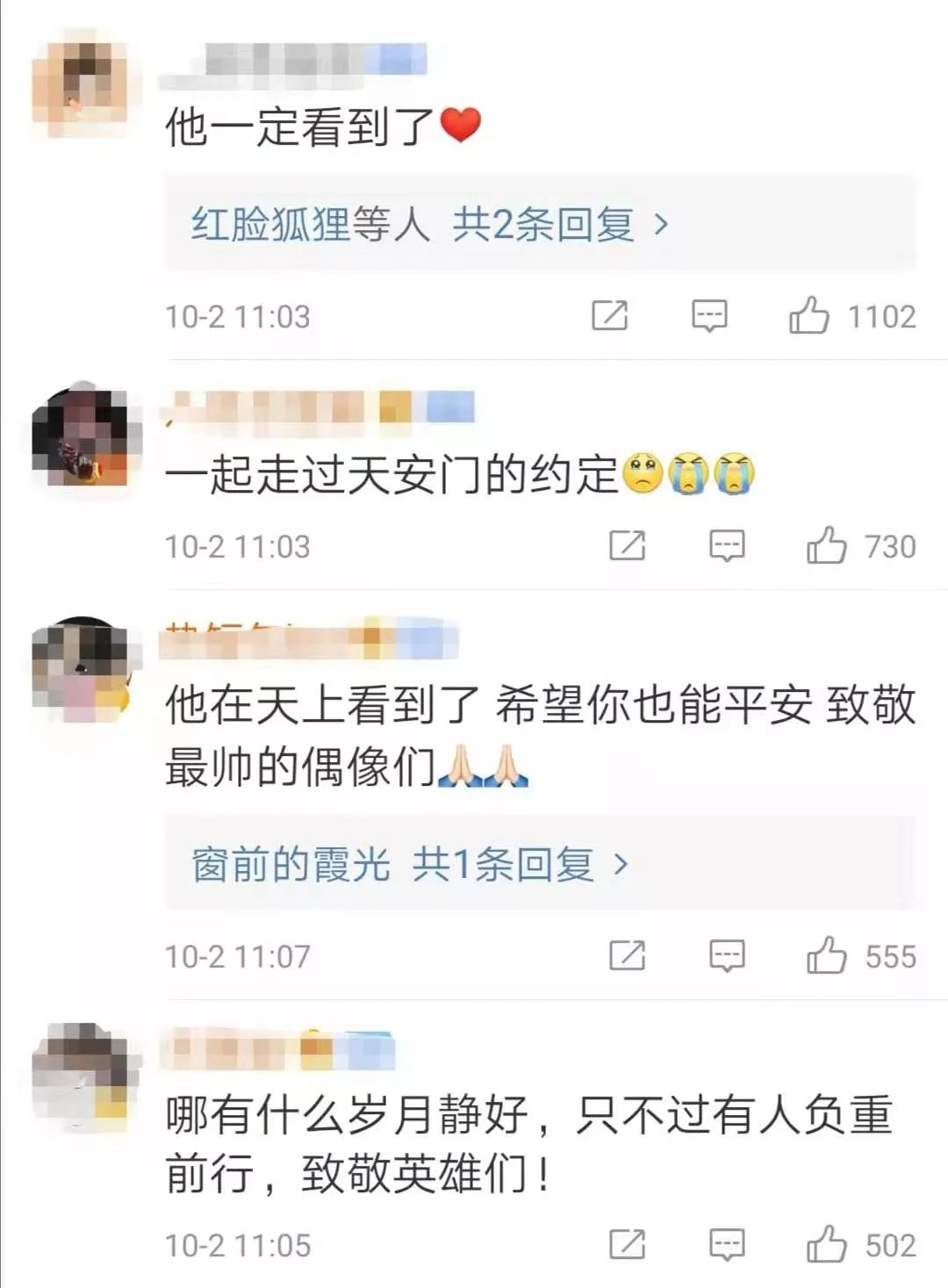This screenshot has height=1288, width=948.
Task: Reply to the comment 哪有什么岁月静好
Action: (727, 1245)
